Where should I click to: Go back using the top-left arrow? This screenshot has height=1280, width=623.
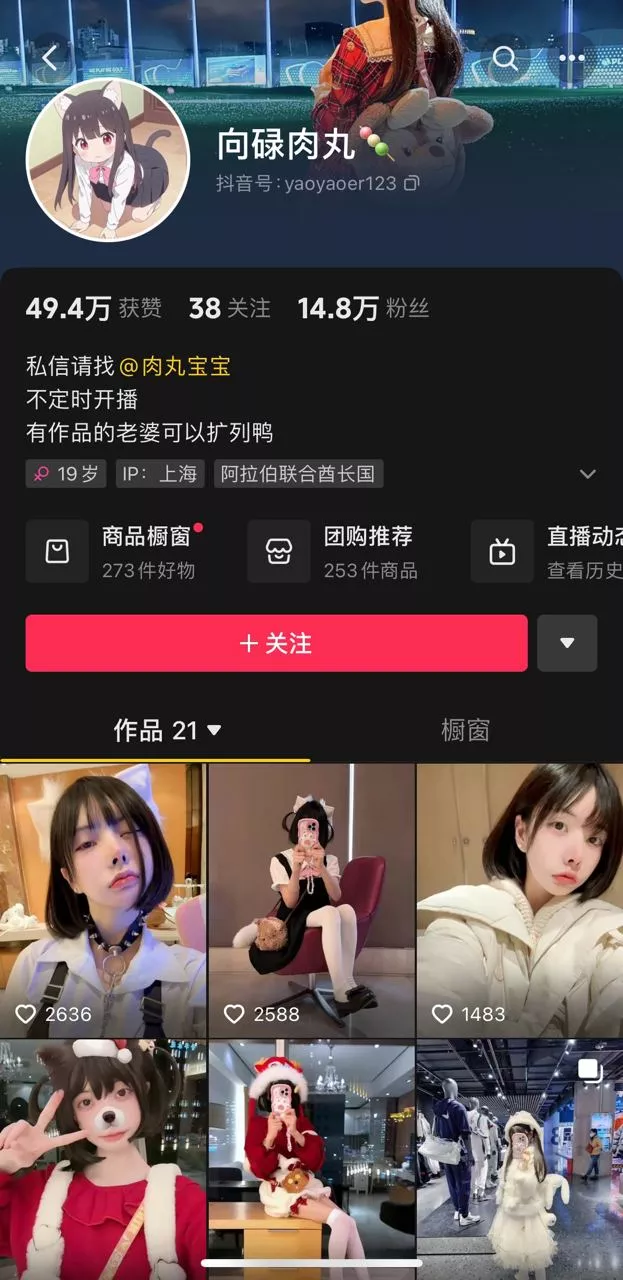[50, 58]
